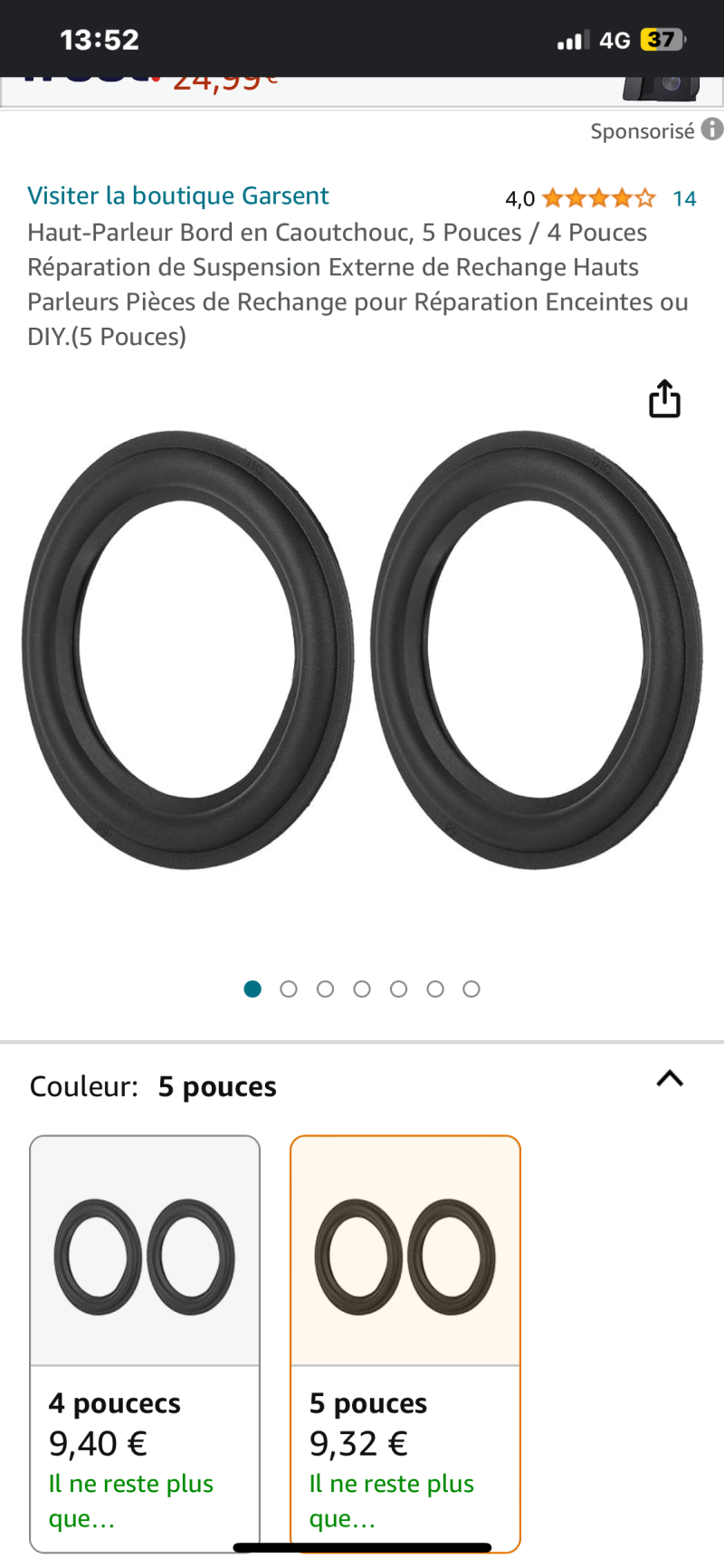Collapse the Couleur options section
This screenshot has width=724, height=1568.
(669, 1079)
